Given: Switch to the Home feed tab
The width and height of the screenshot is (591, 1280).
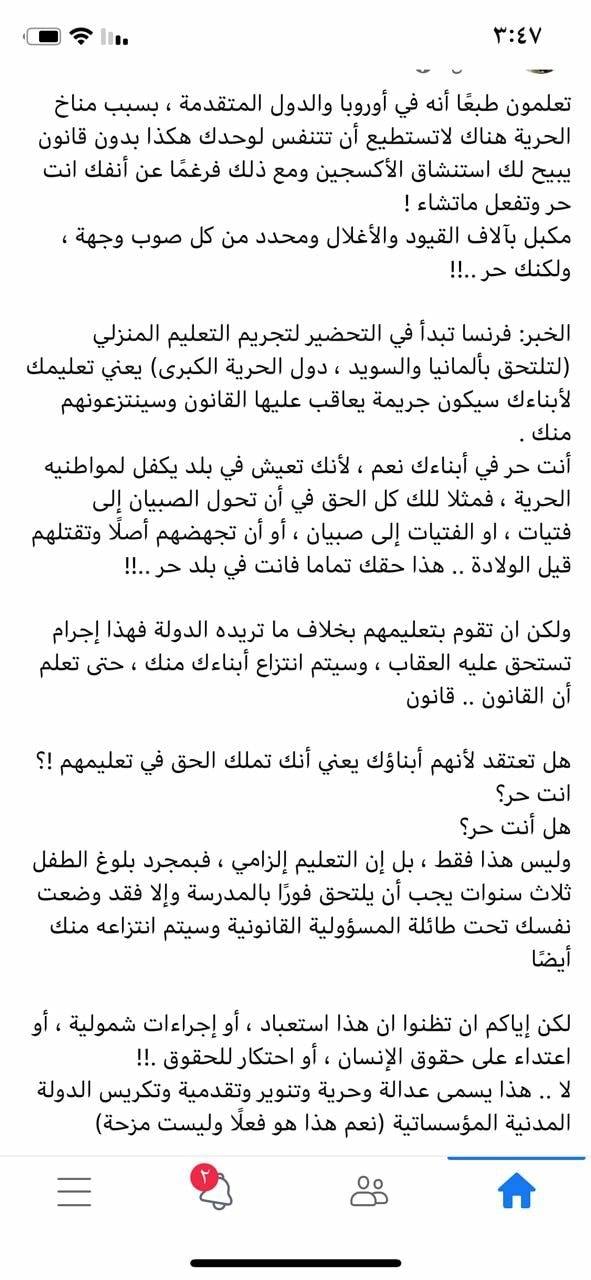Looking at the screenshot, I should click(517, 1190).
